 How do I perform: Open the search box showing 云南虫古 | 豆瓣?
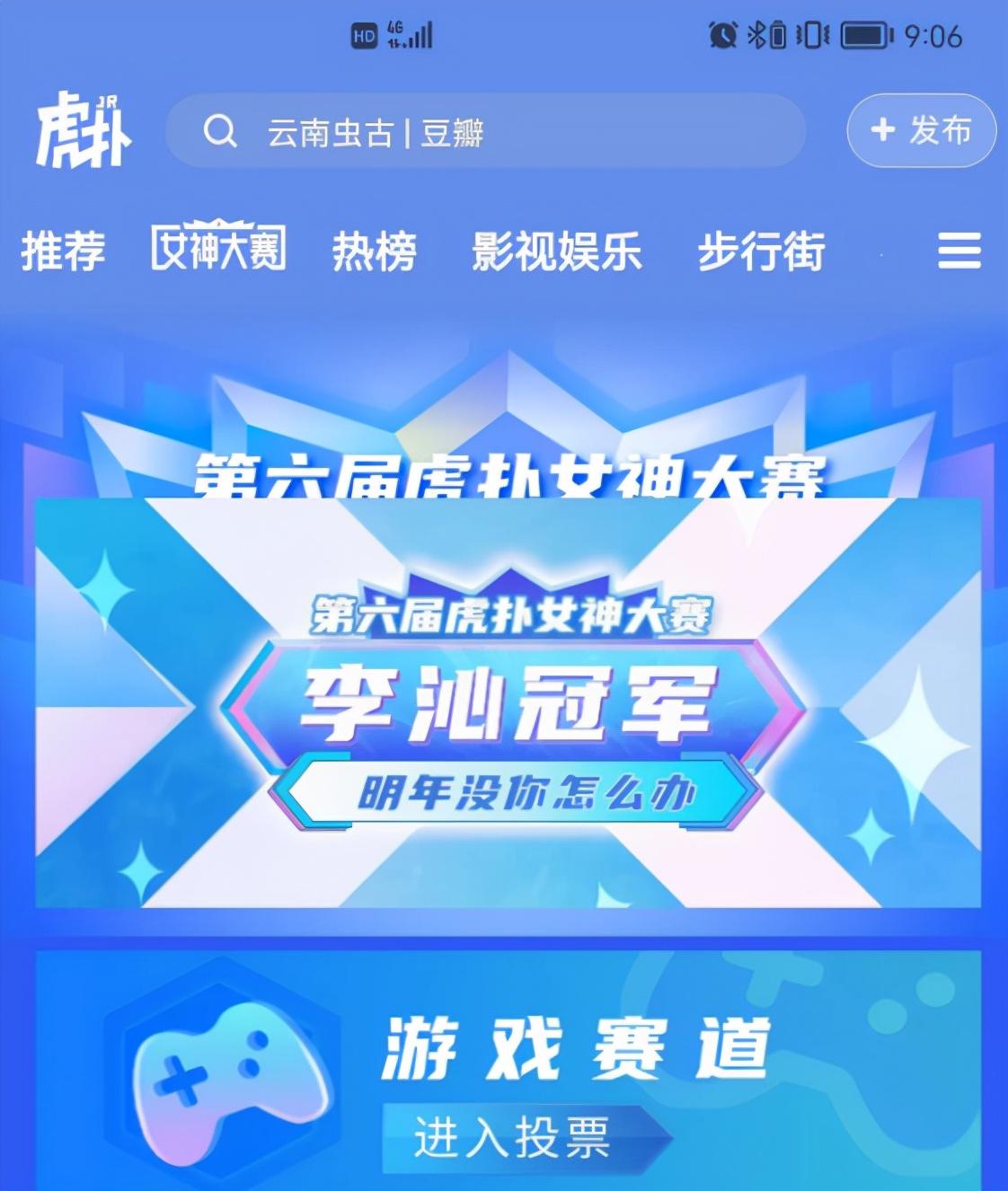[x=485, y=132]
